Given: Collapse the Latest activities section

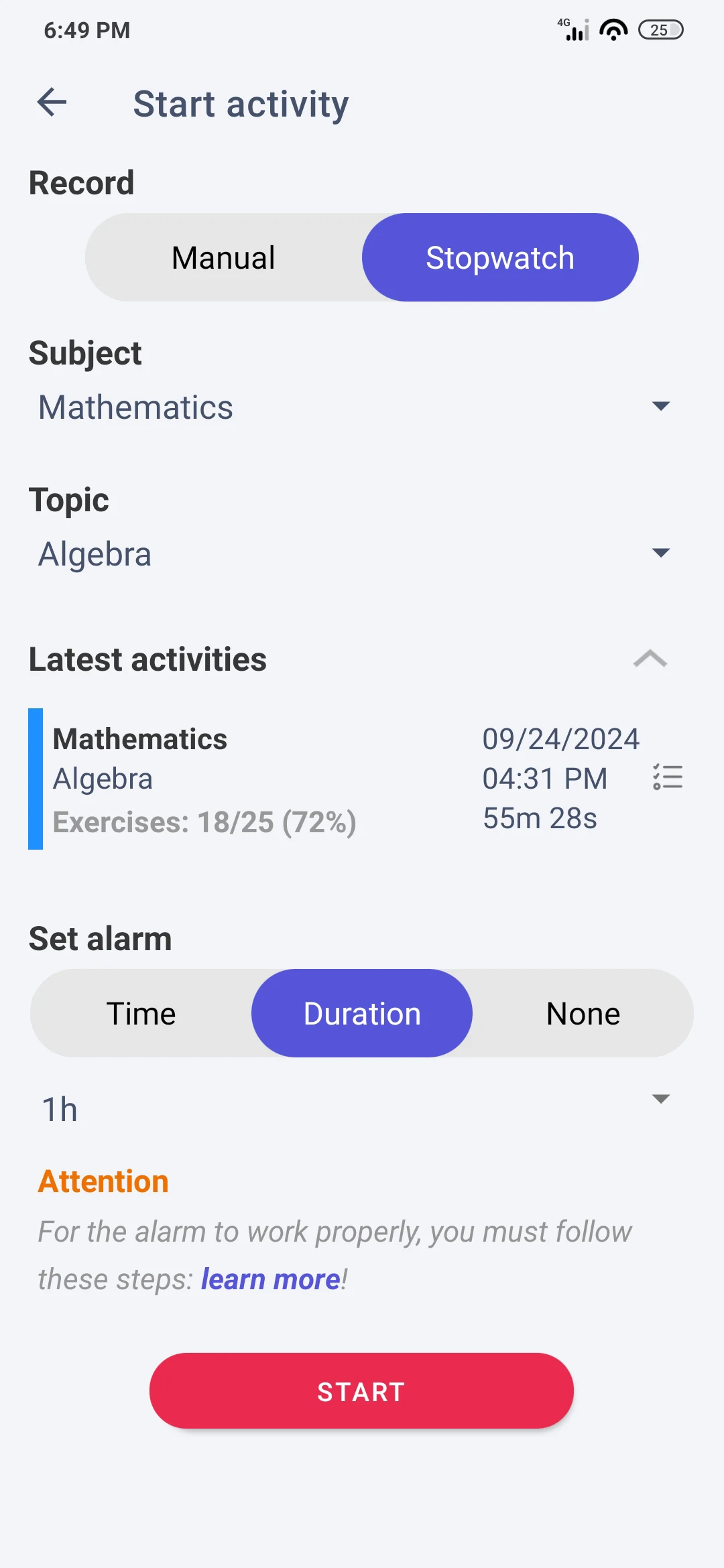Looking at the screenshot, I should pos(650,659).
